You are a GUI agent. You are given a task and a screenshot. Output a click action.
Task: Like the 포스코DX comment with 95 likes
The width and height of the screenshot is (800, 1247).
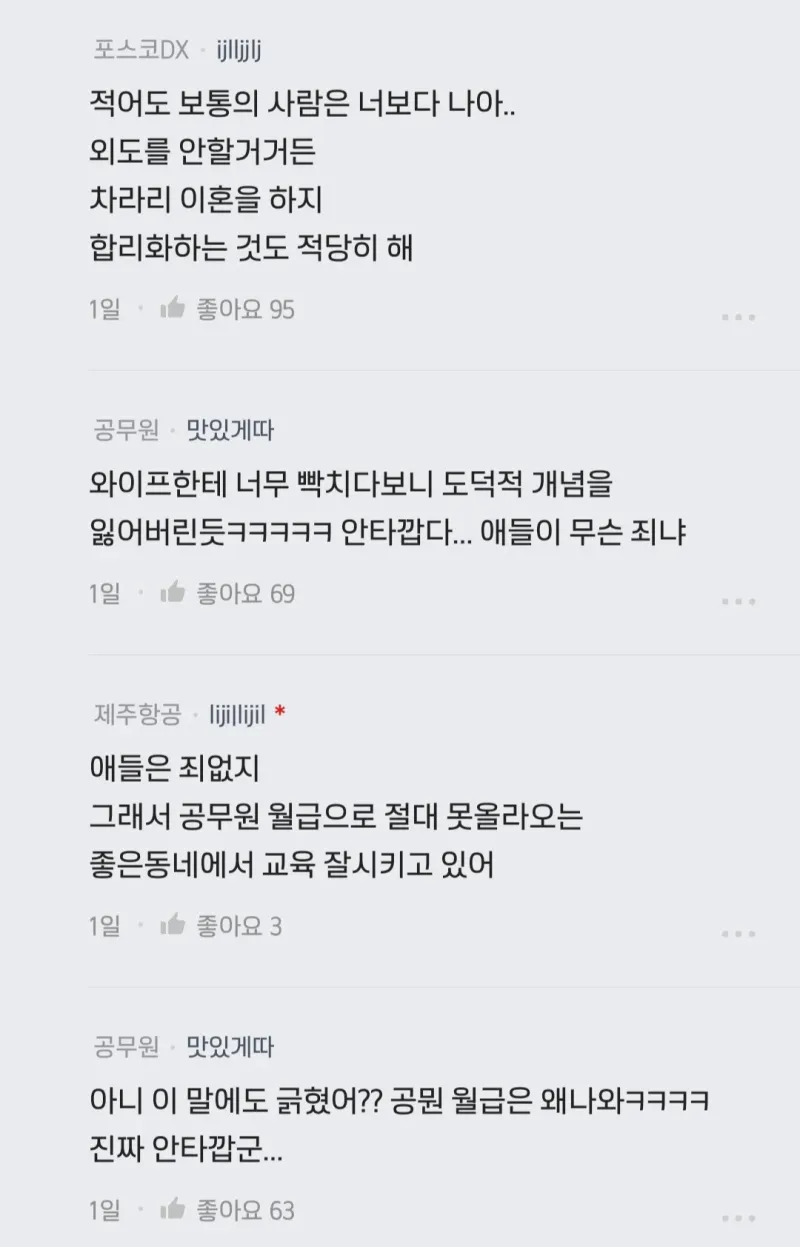(174, 309)
